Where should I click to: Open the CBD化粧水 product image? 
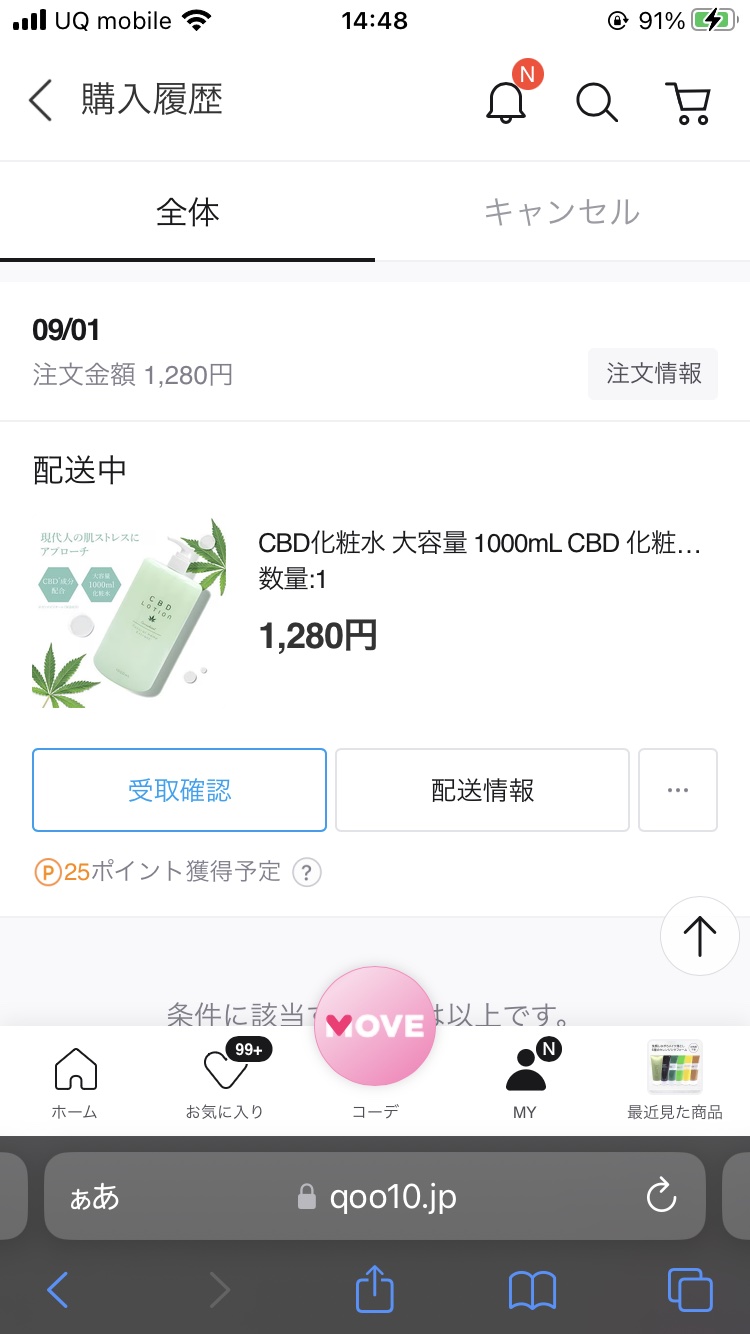click(x=129, y=614)
